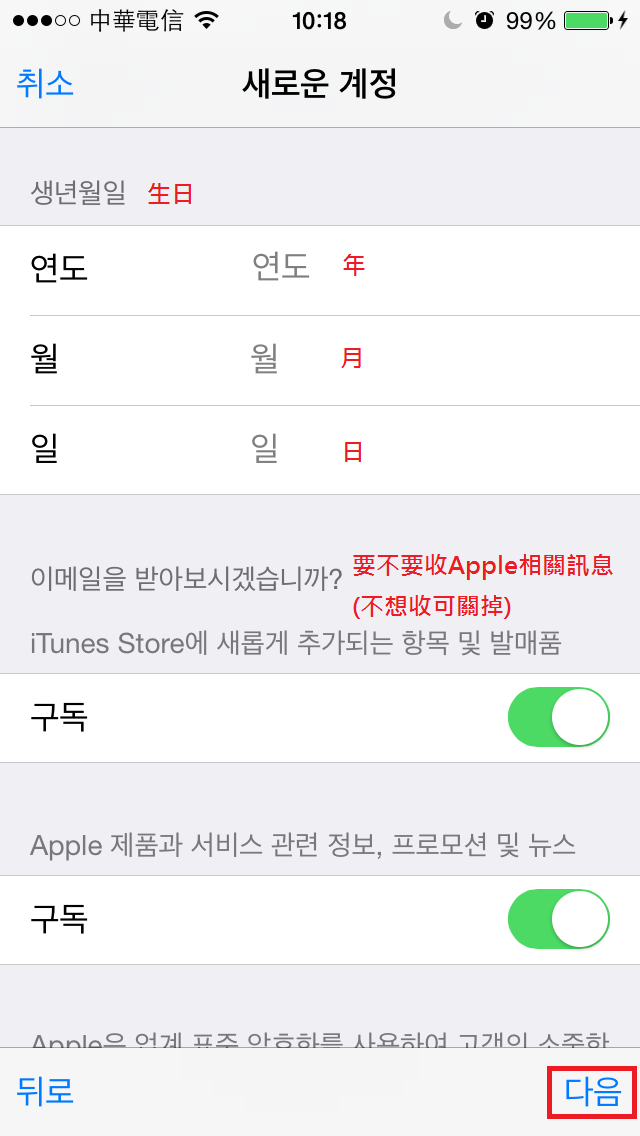Continue with the 다음 button
Viewport: 640px width, 1136px height.
point(592,1091)
